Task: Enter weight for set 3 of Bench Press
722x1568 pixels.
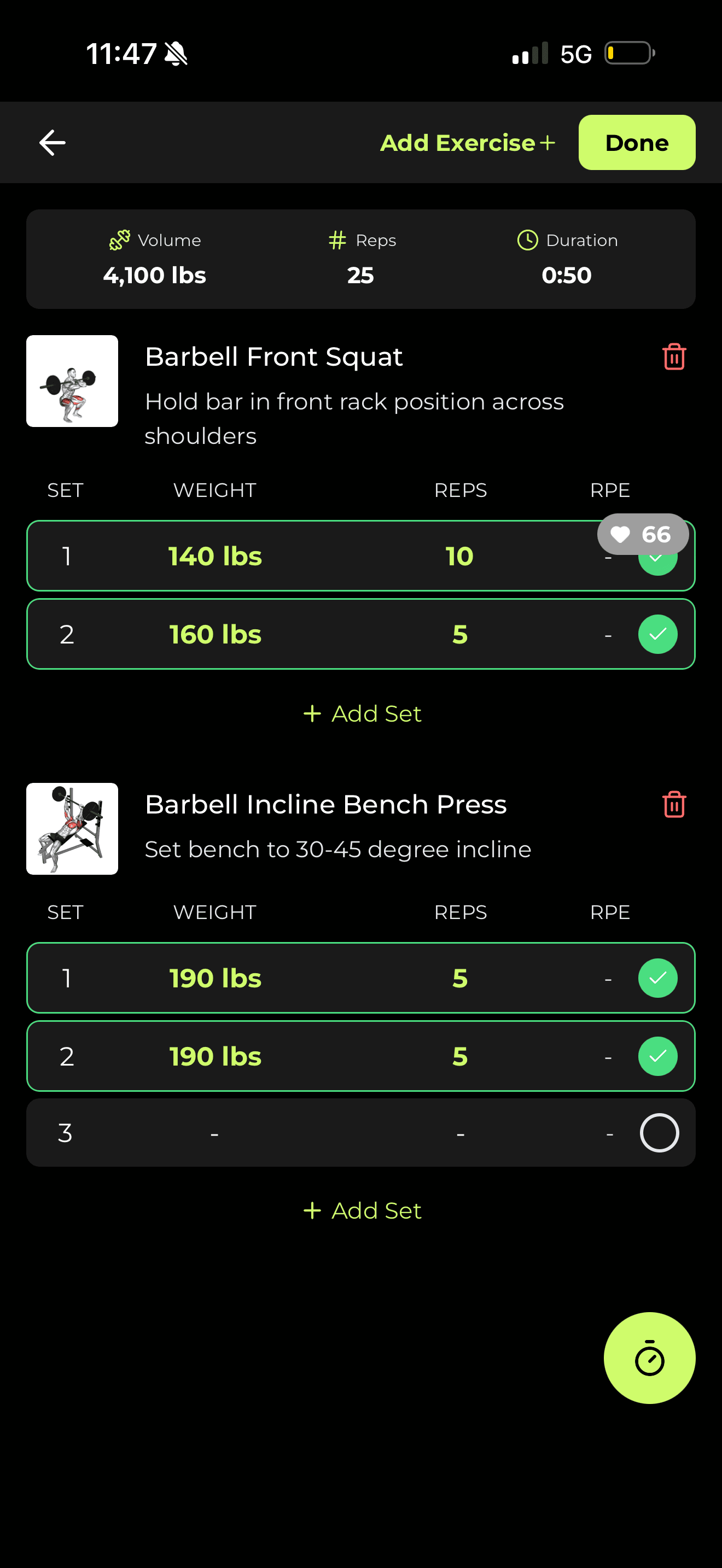Action: pyautogui.click(x=215, y=1132)
